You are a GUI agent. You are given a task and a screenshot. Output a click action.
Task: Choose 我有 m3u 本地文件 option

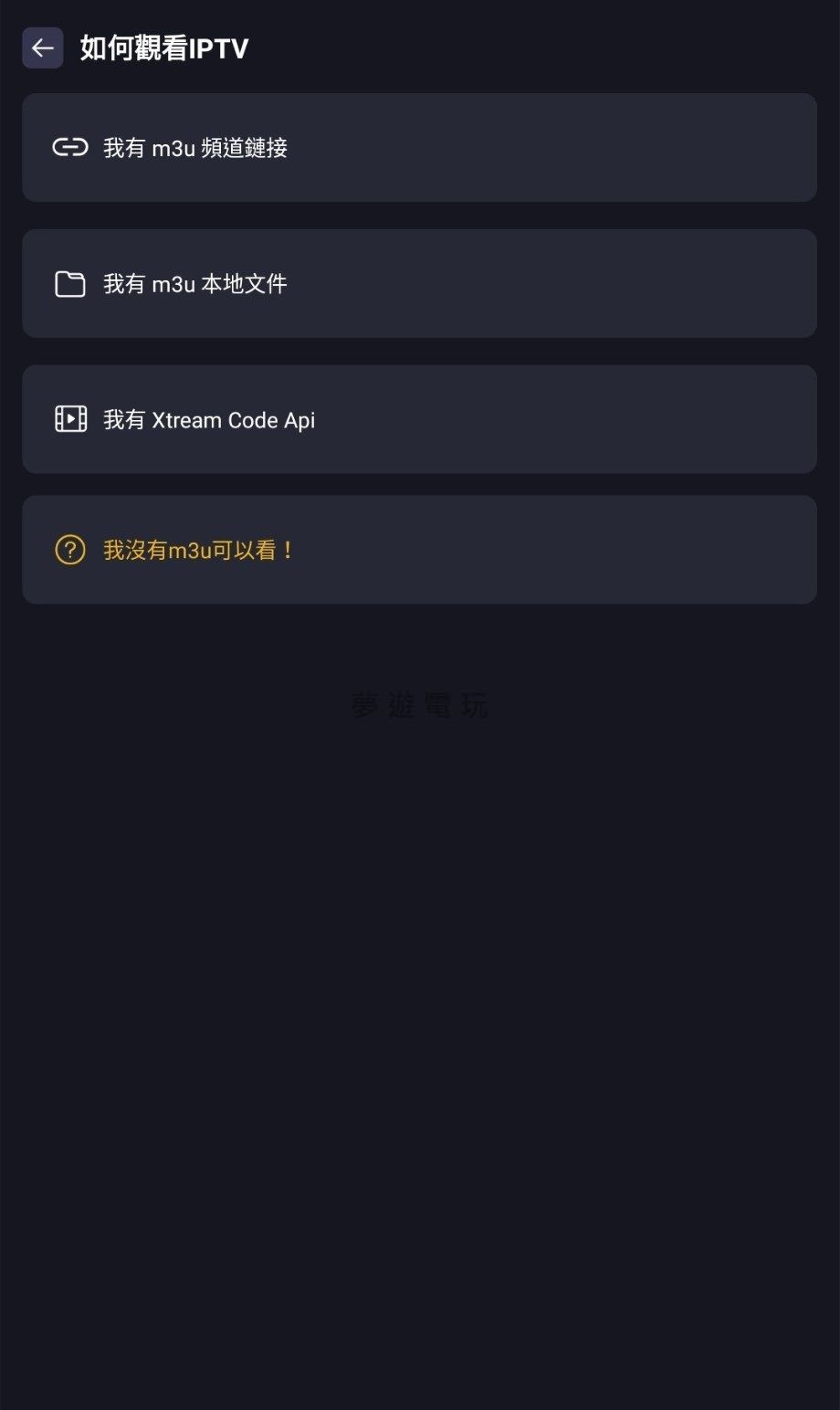click(x=418, y=284)
